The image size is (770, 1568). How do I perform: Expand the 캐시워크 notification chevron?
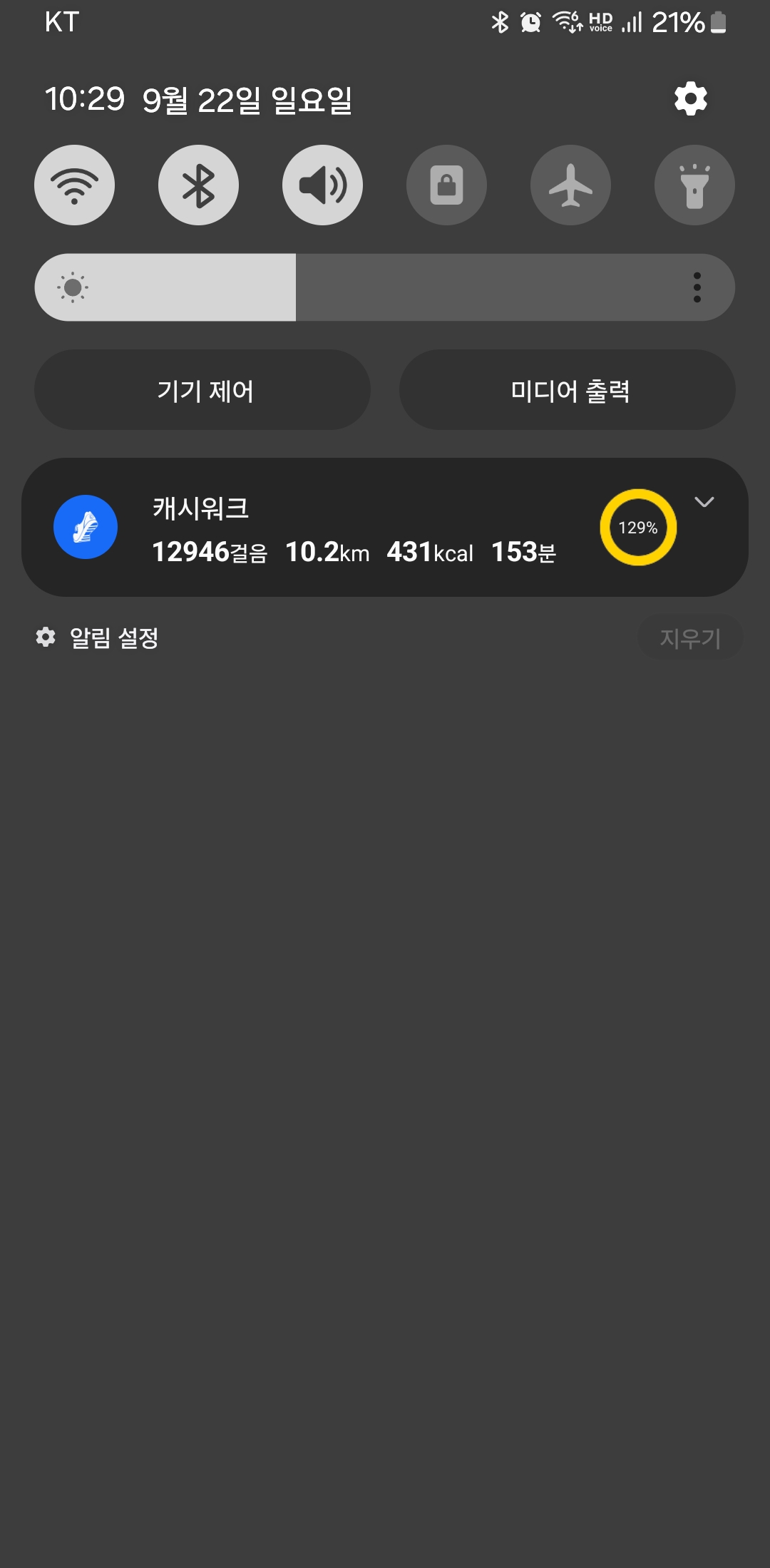[704, 502]
